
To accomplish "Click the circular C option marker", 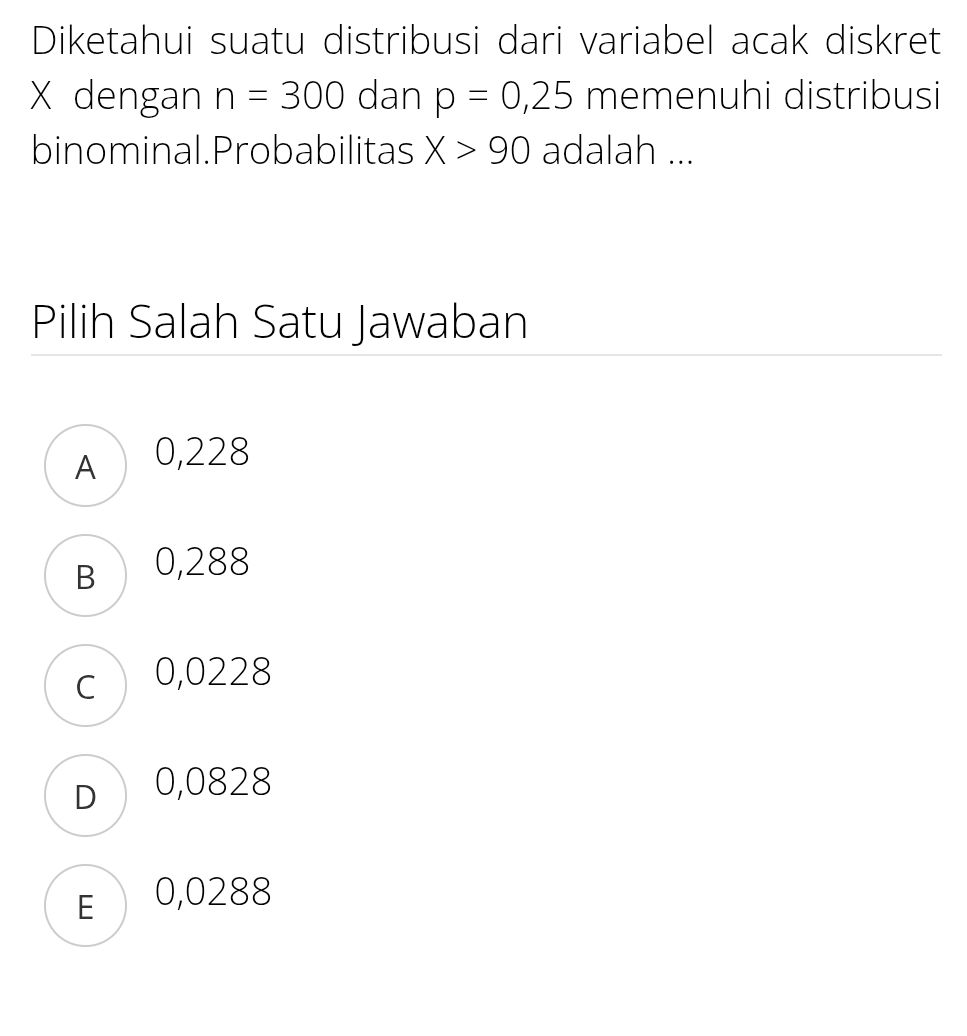I will click(85, 685).
